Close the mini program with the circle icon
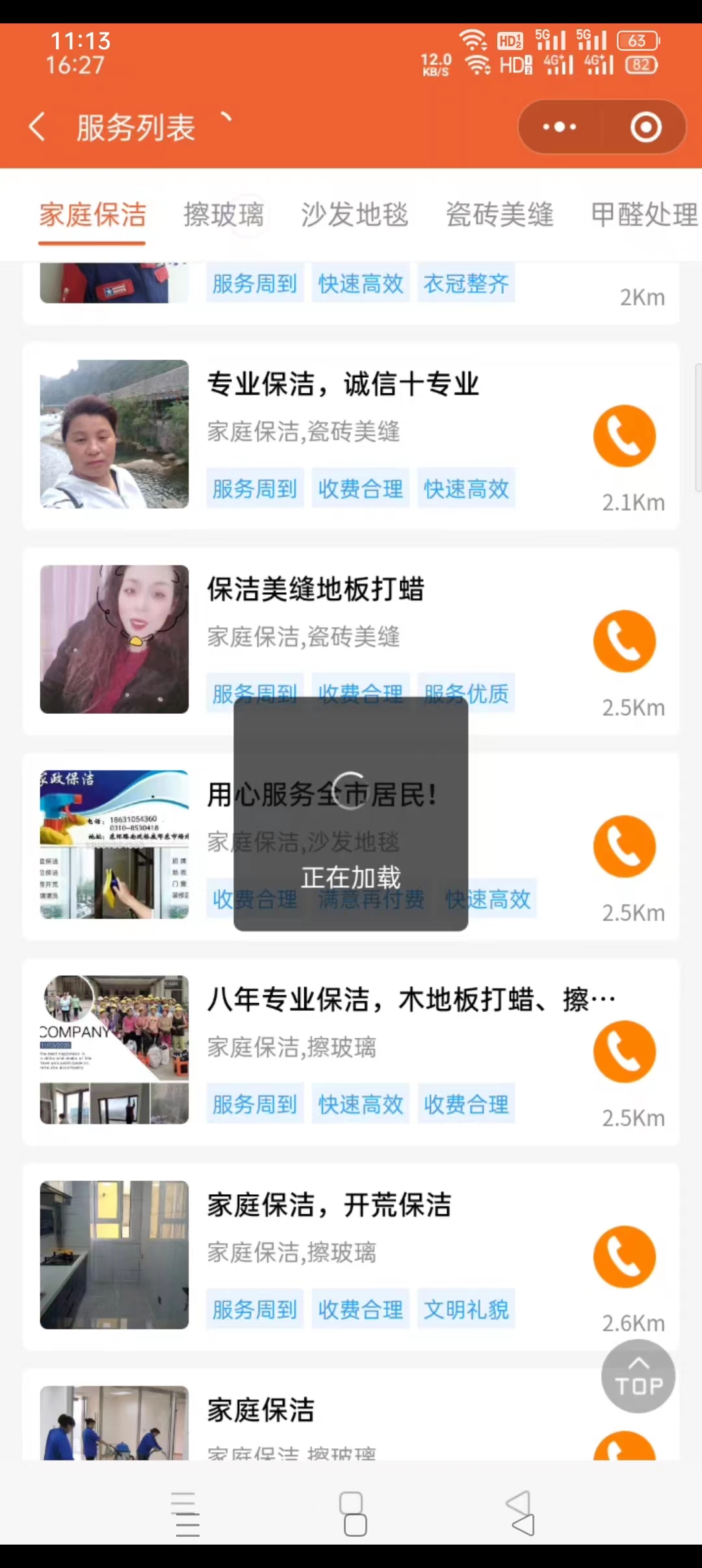The image size is (702, 1568). coord(645,127)
